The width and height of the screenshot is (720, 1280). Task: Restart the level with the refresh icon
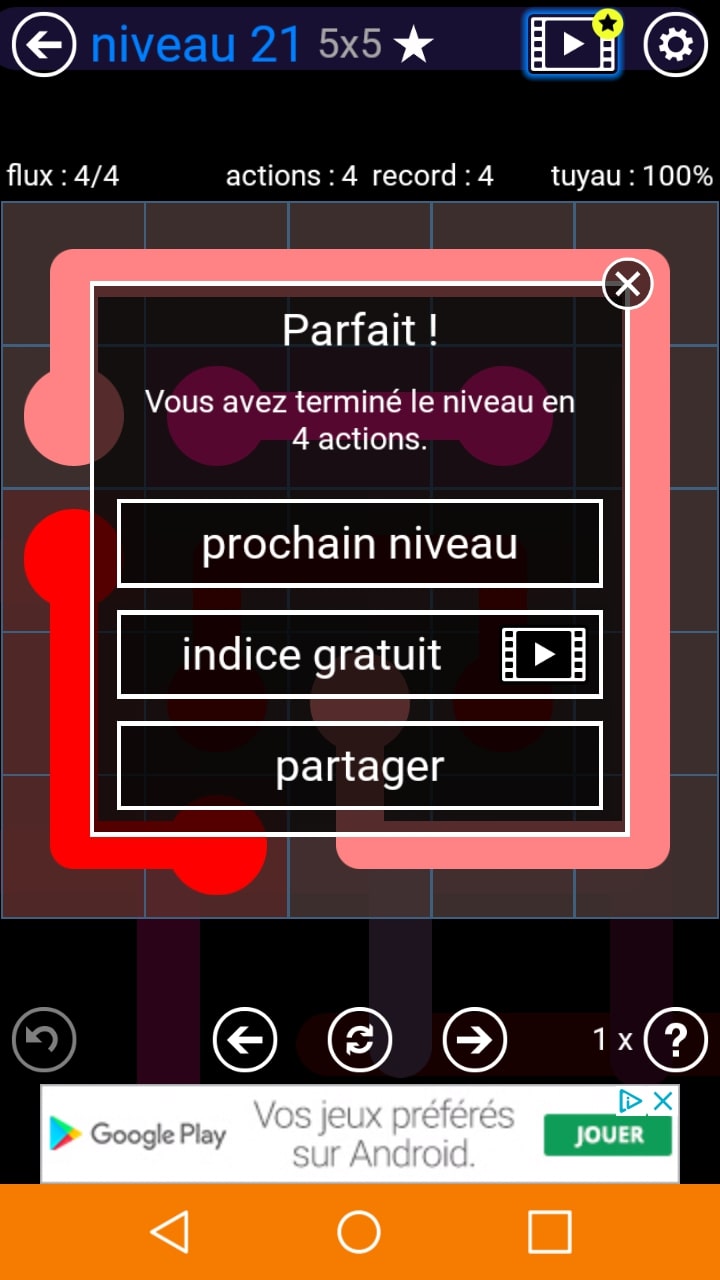360,1040
